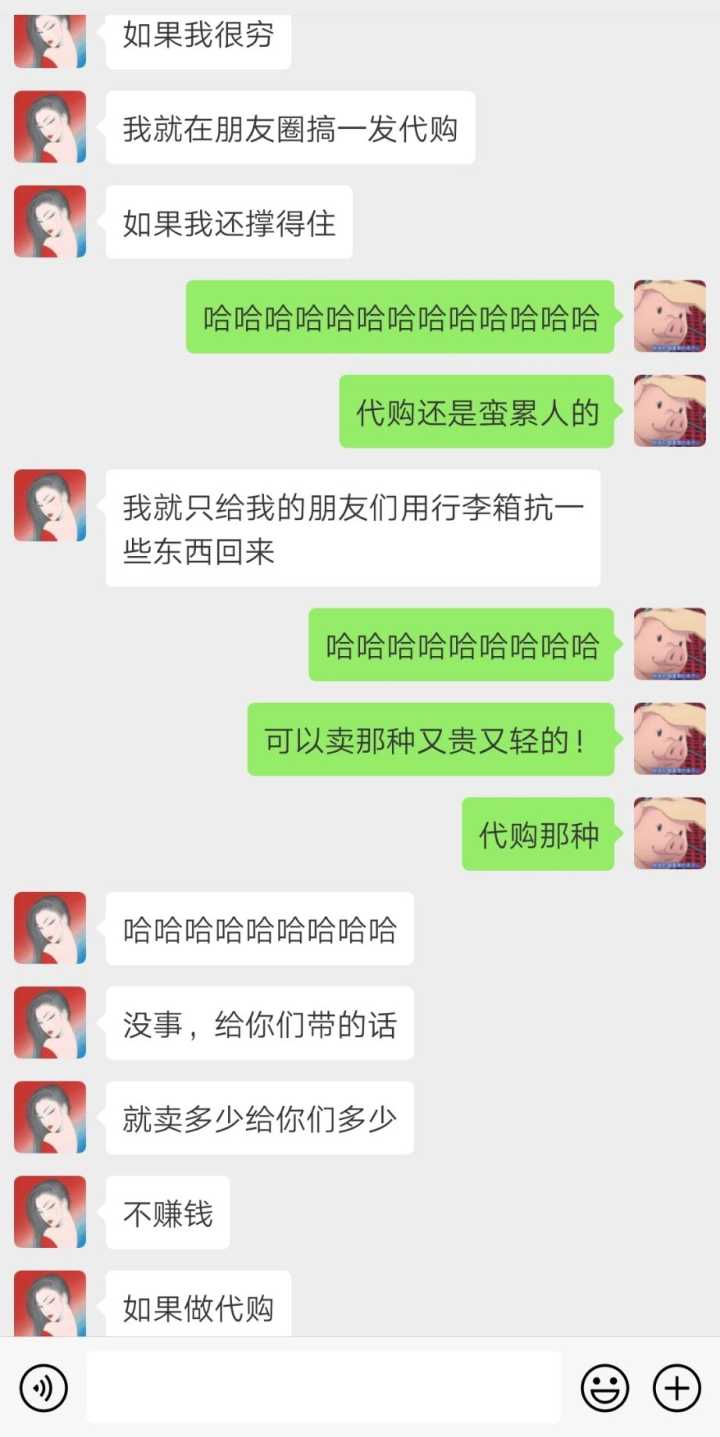Screen dimensions: 720x1437
Task: Switch to voice message input
Action: tap(43, 1388)
